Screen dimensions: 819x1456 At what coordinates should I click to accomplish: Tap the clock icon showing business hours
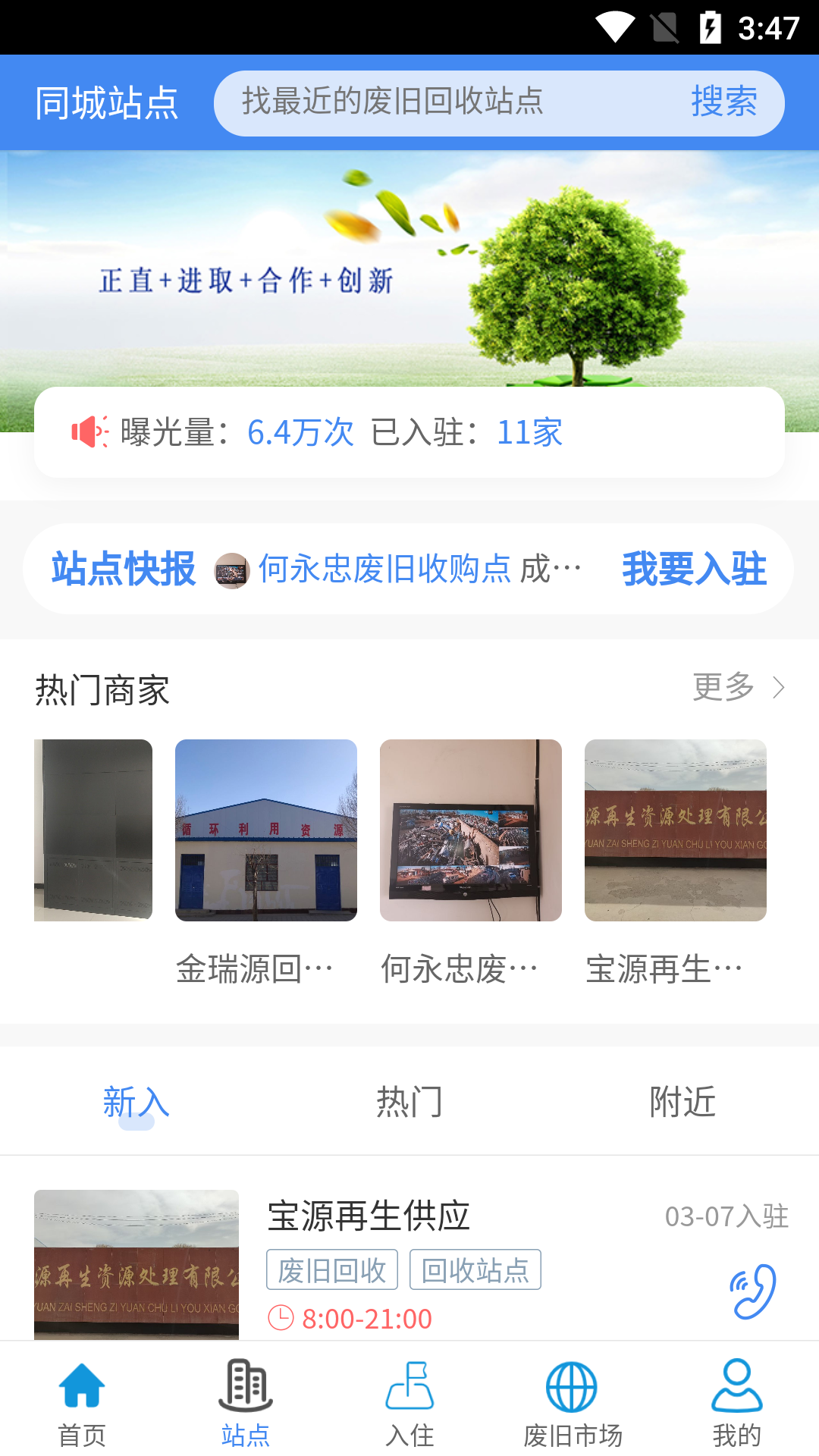(281, 1319)
